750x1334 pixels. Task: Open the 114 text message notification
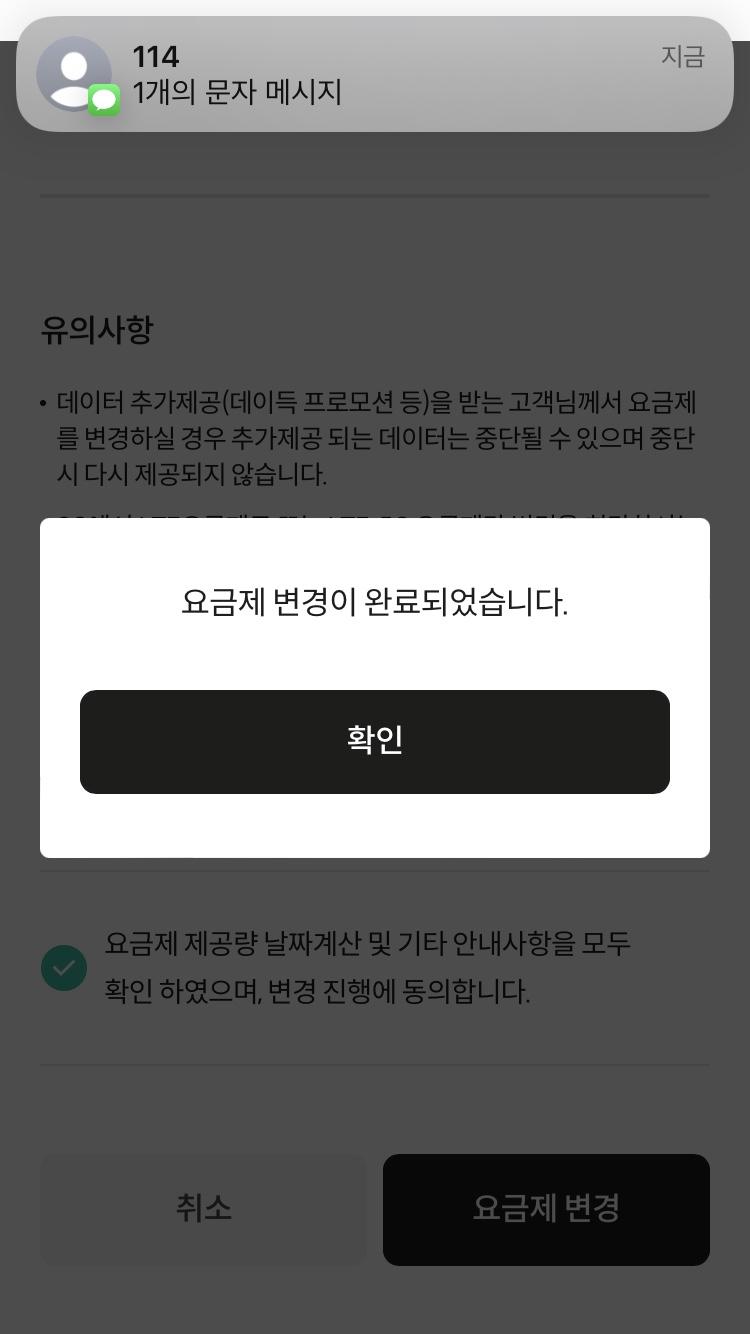(375, 74)
